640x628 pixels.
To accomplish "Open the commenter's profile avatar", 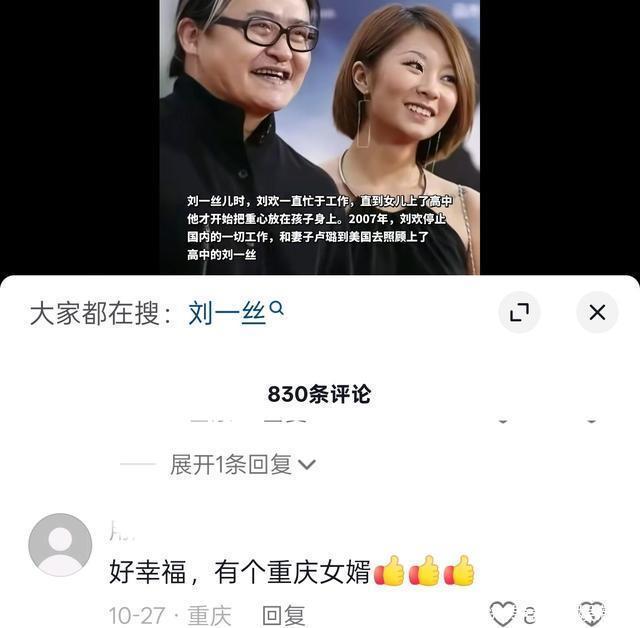I will click(x=60, y=545).
